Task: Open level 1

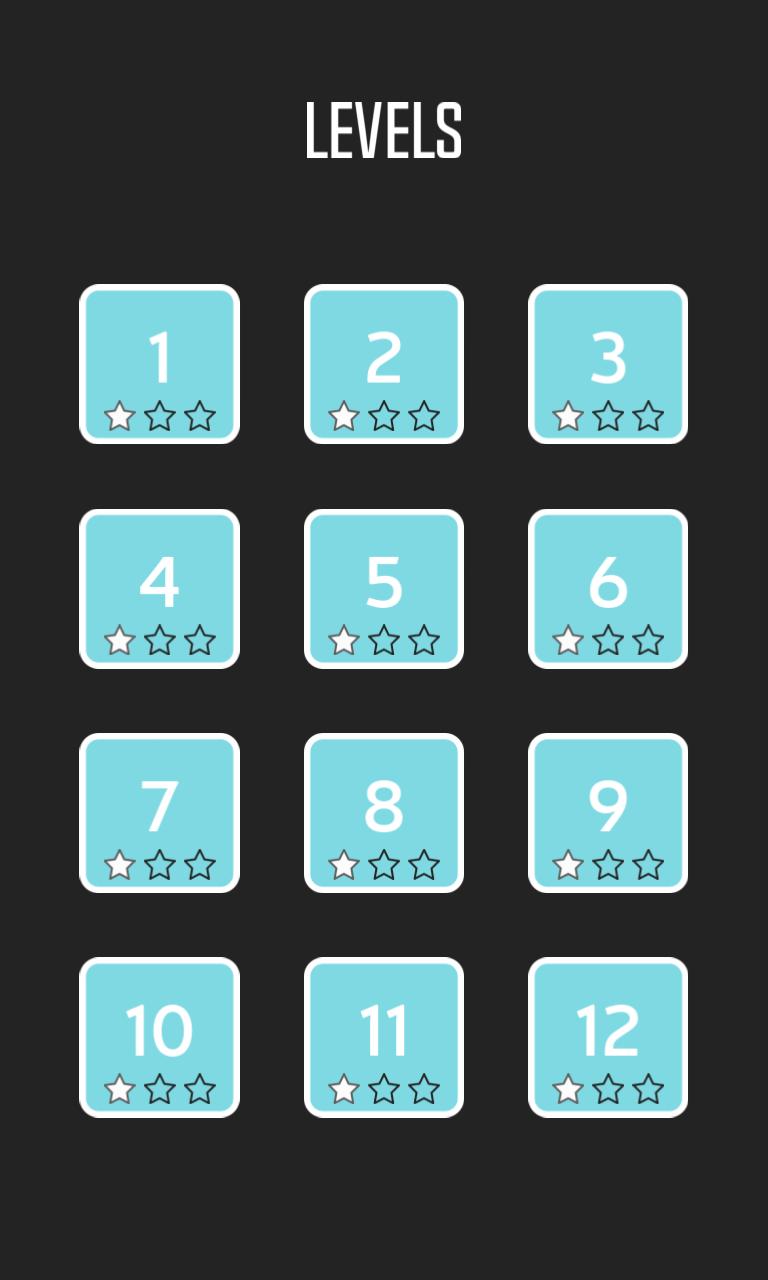Action: pos(159,364)
